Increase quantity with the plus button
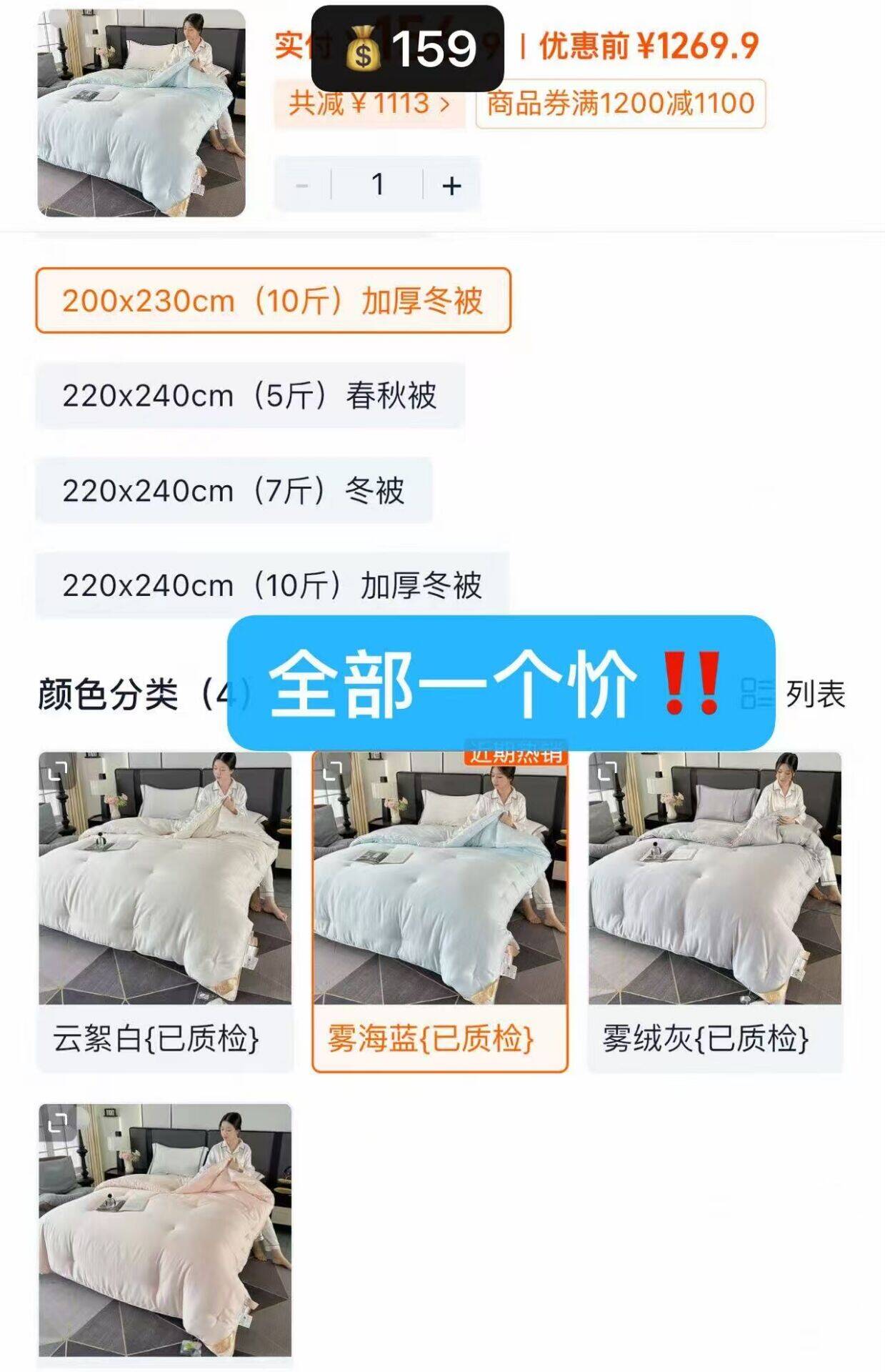 point(451,186)
